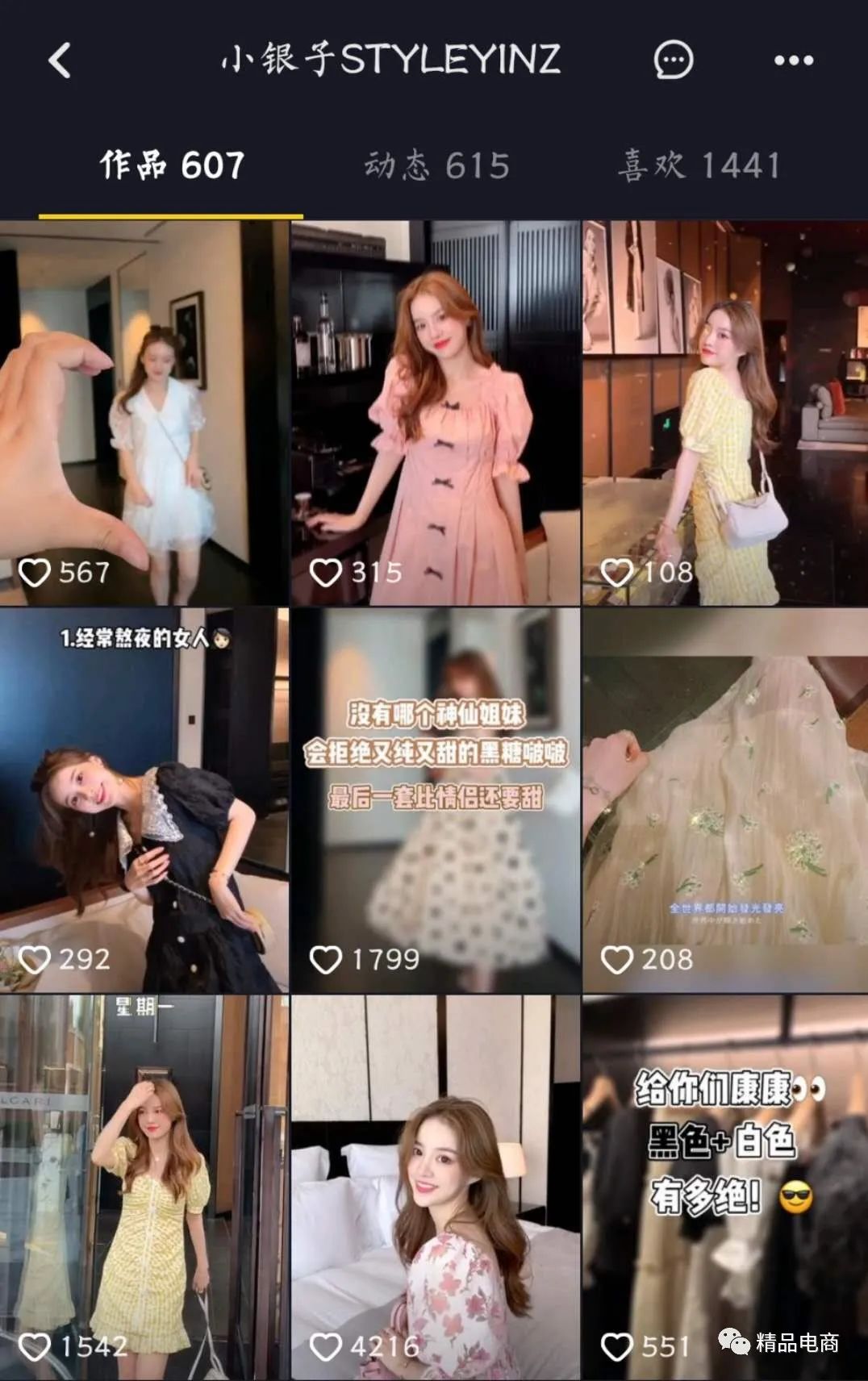Open the three-dot overflow menu
The image size is (868, 1381).
tap(793, 60)
